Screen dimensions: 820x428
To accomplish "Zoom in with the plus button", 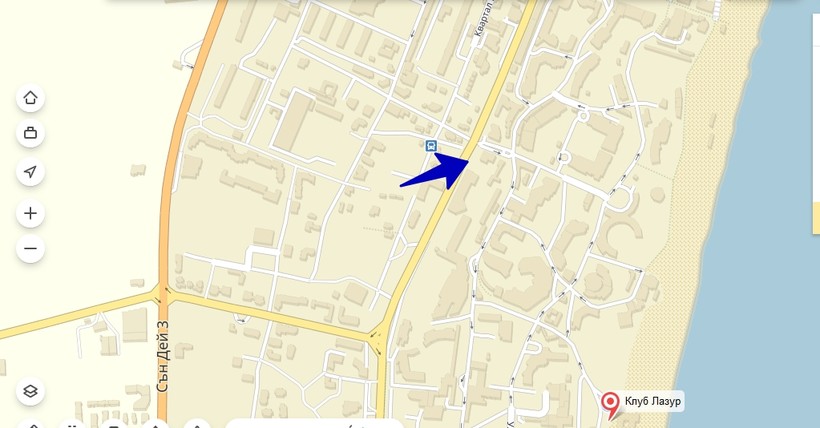I will (30, 213).
